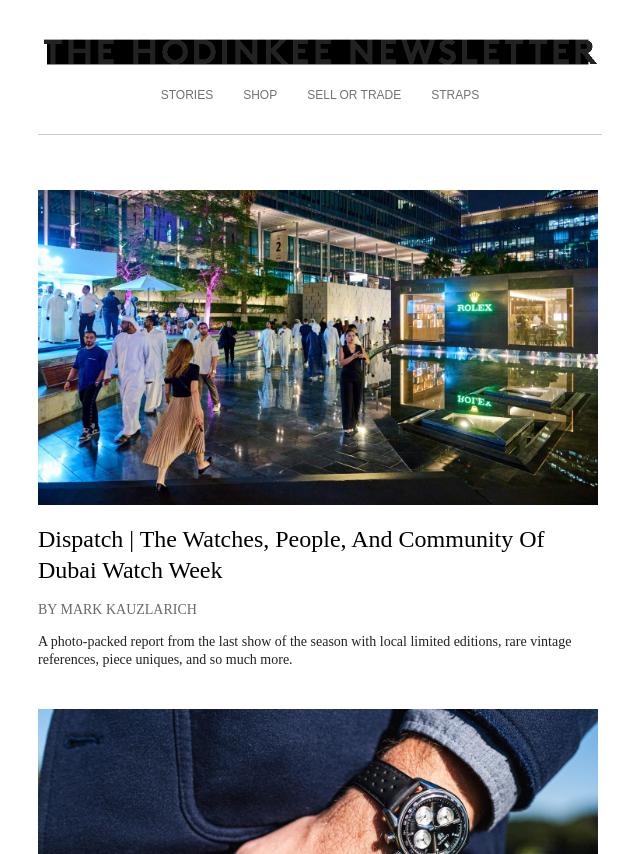Viewport: 640px width, 854px height.
Task: Open the Stories link
Action: pos(187,95)
